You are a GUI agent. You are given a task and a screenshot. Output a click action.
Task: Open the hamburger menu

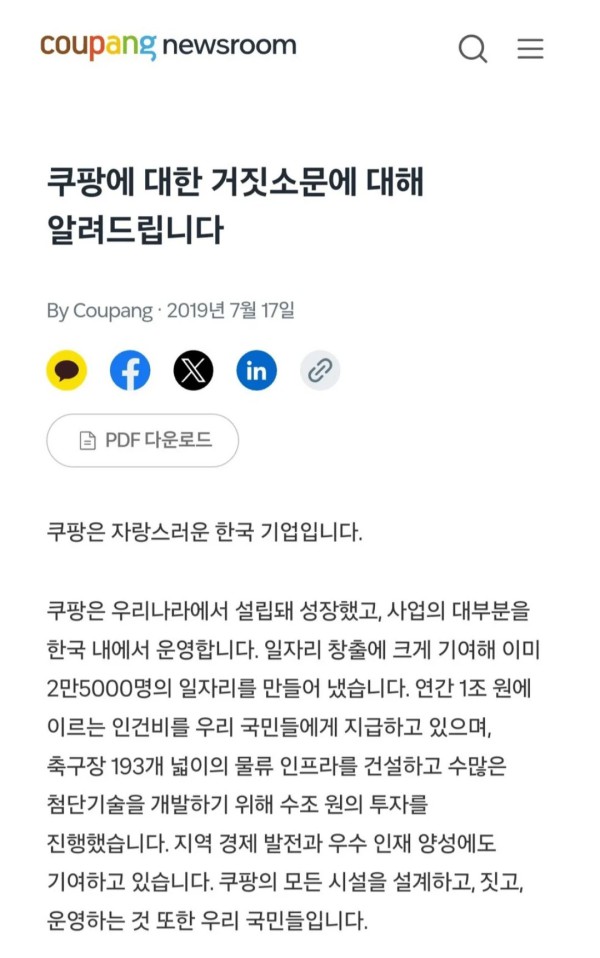coord(530,48)
